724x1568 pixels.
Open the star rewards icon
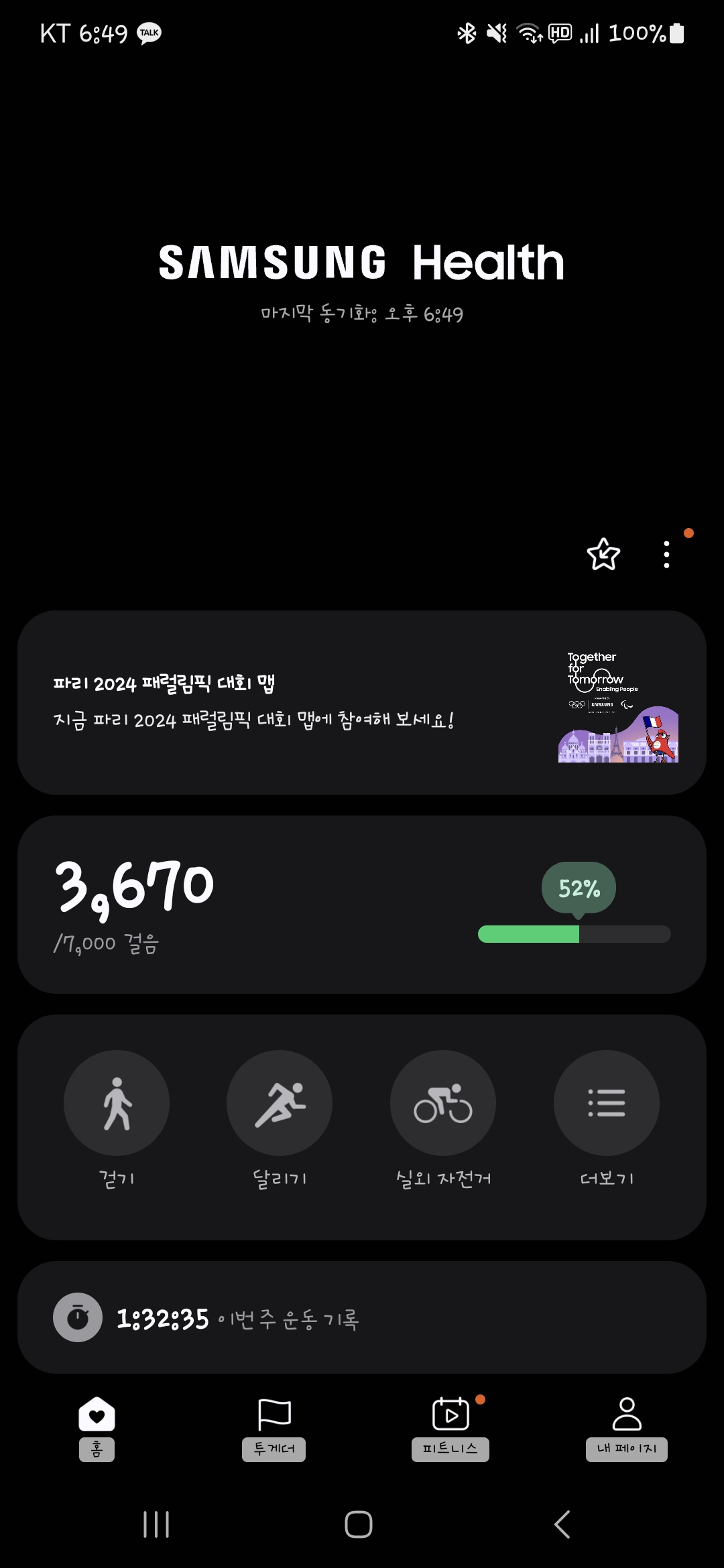[603, 554]
